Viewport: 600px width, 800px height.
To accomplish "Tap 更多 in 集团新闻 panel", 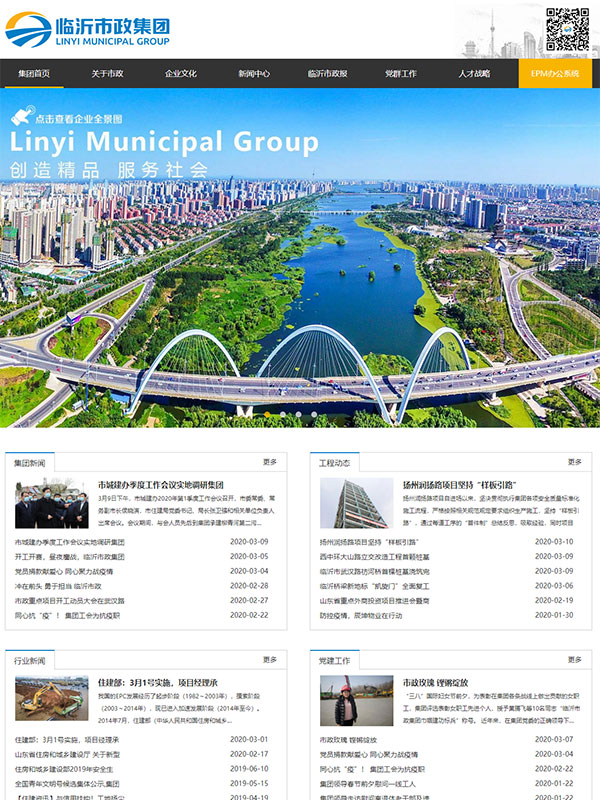I will pyautogui.click(x=270, y=462).
